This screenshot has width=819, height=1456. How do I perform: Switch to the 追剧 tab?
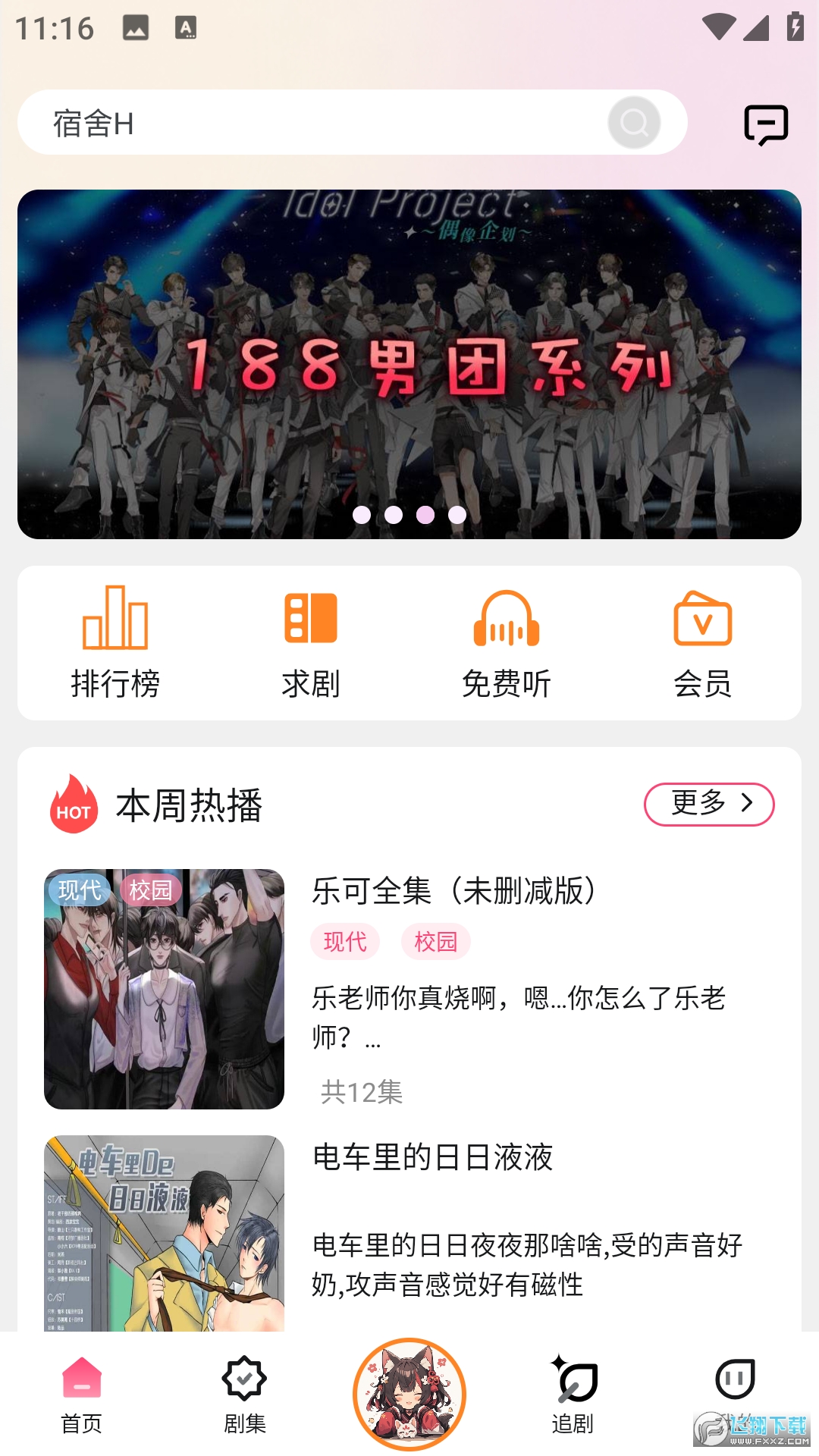click(573, 1394)
